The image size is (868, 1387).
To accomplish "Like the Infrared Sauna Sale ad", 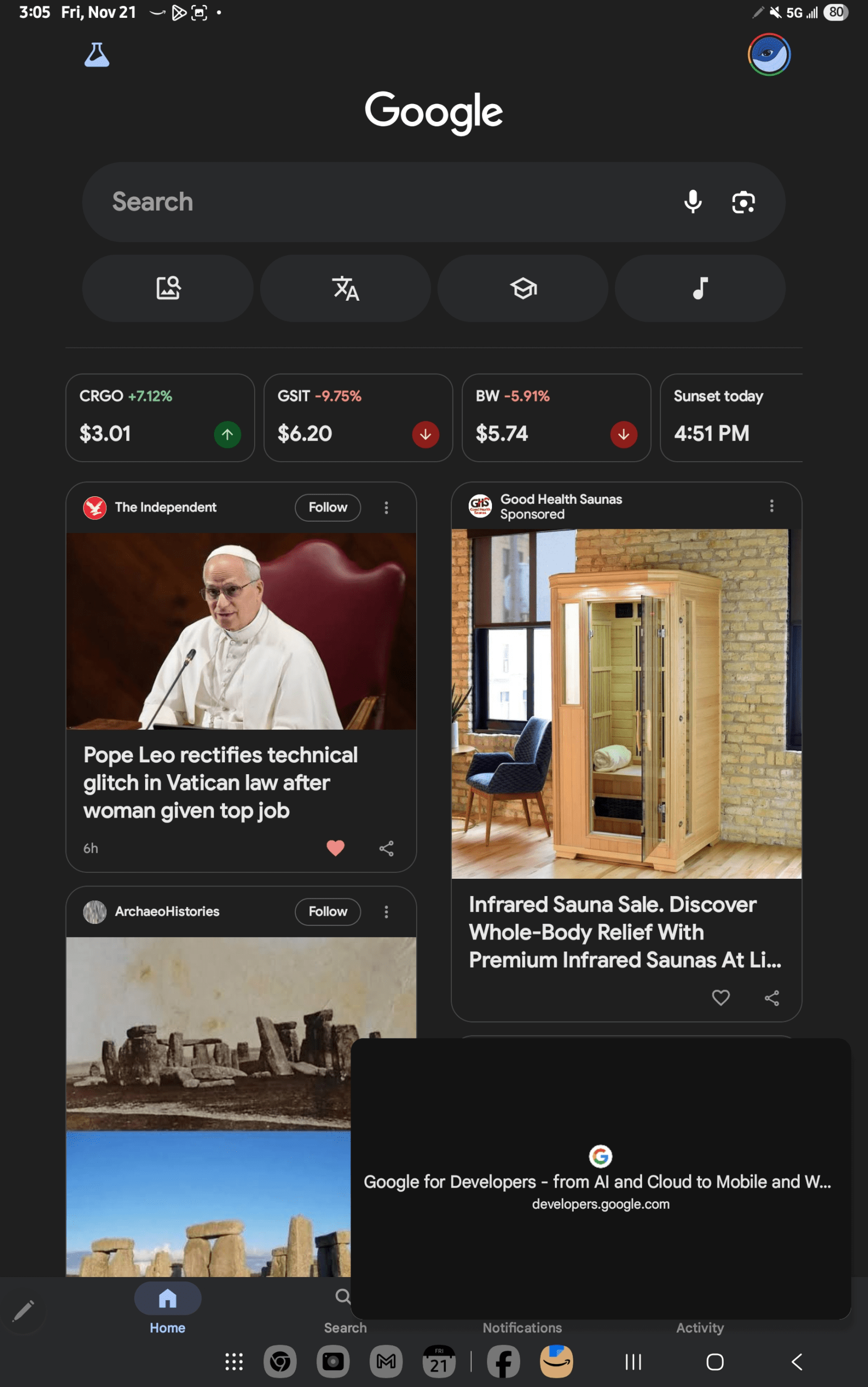I will pyautogui.click(x=721, y=997).
